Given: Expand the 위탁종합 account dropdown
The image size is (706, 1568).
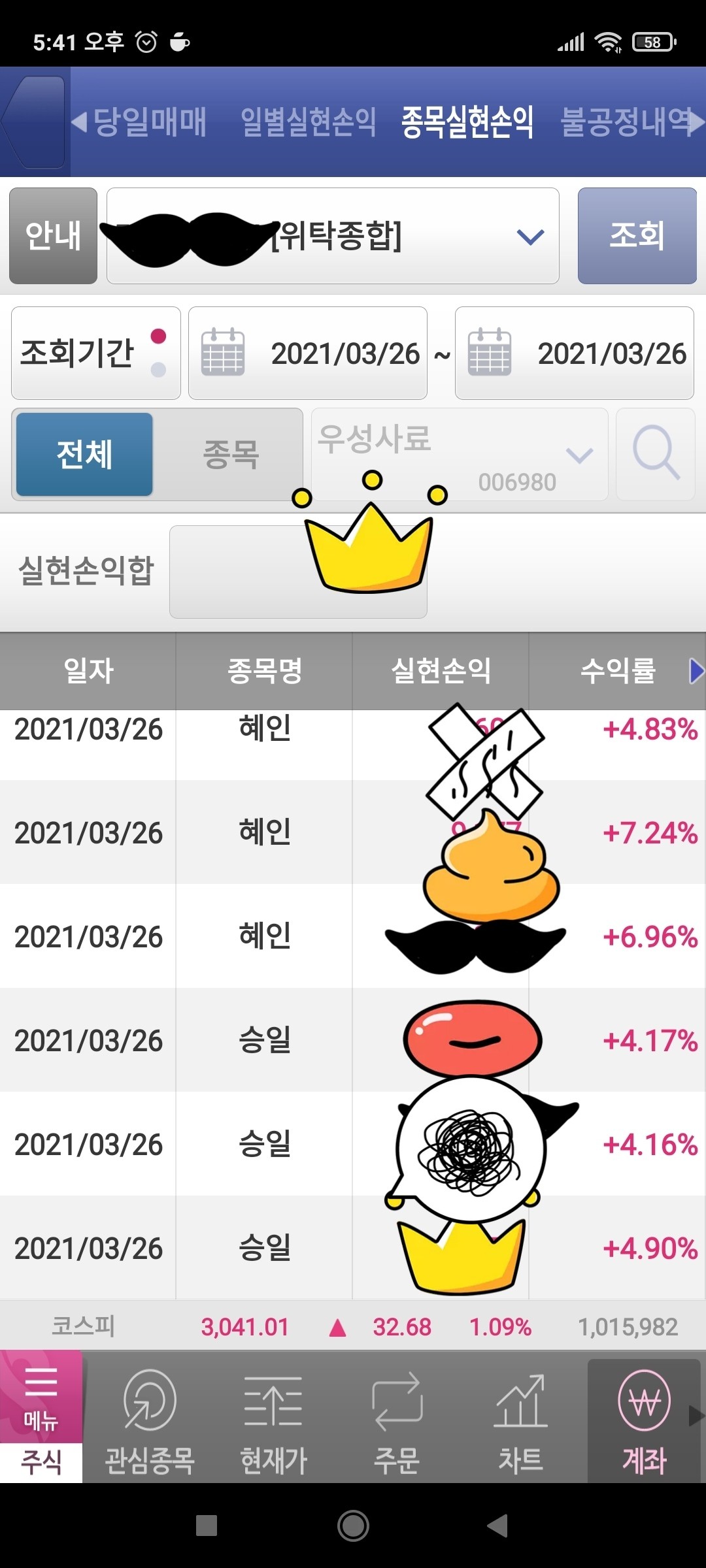Looking at the screenshot, I should point(529,237).
